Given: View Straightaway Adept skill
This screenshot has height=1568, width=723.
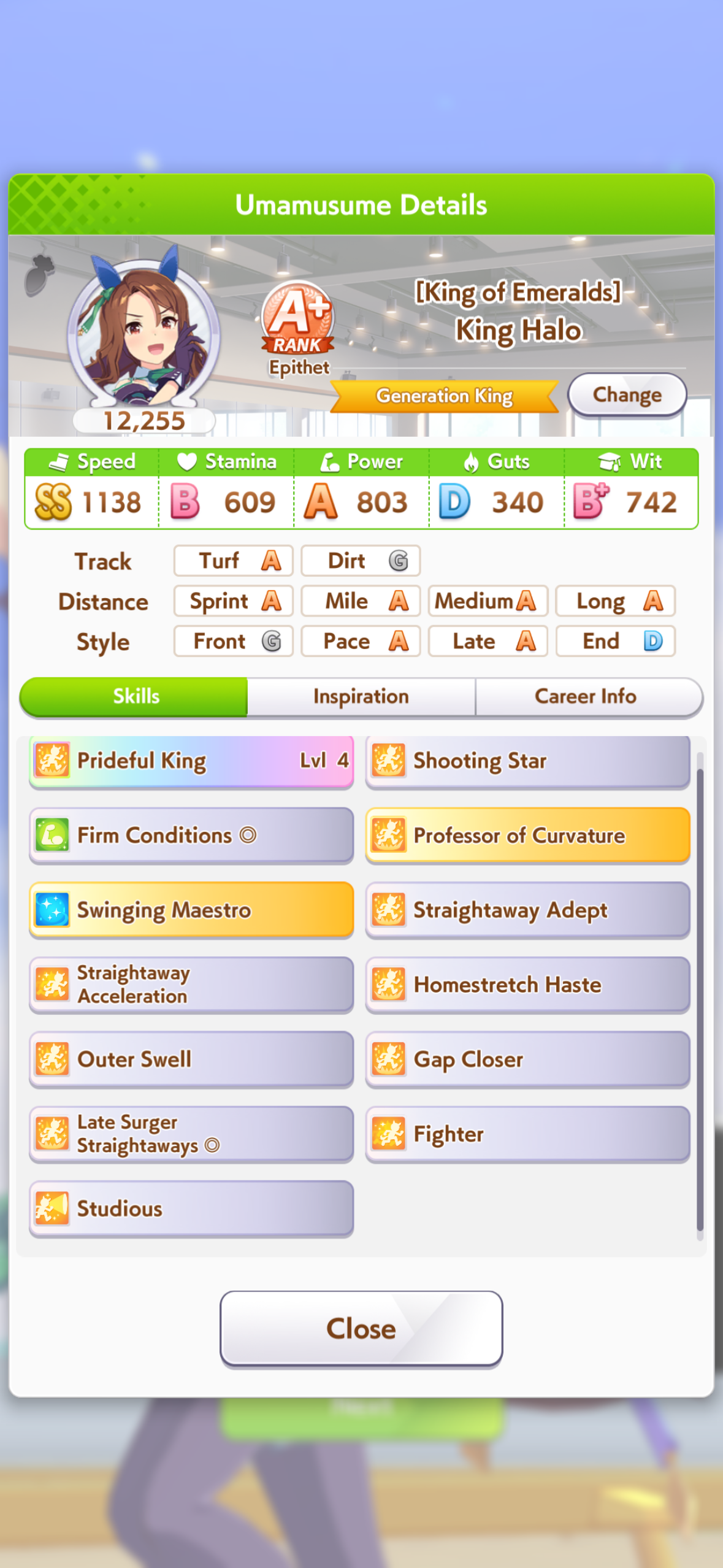Looking at the screenshot, I should (527, 910).
